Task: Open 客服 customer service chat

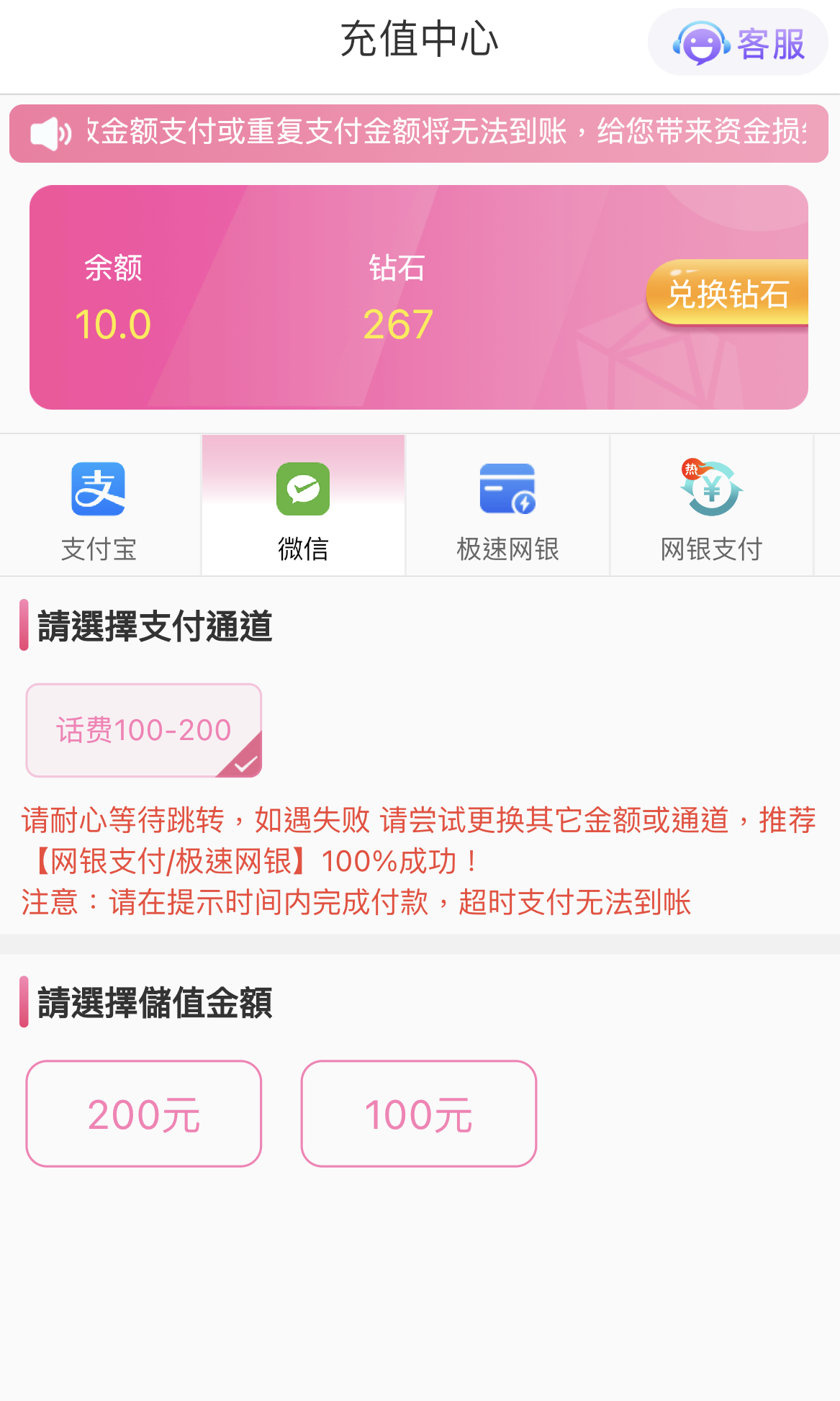Action: coord(738,42)
